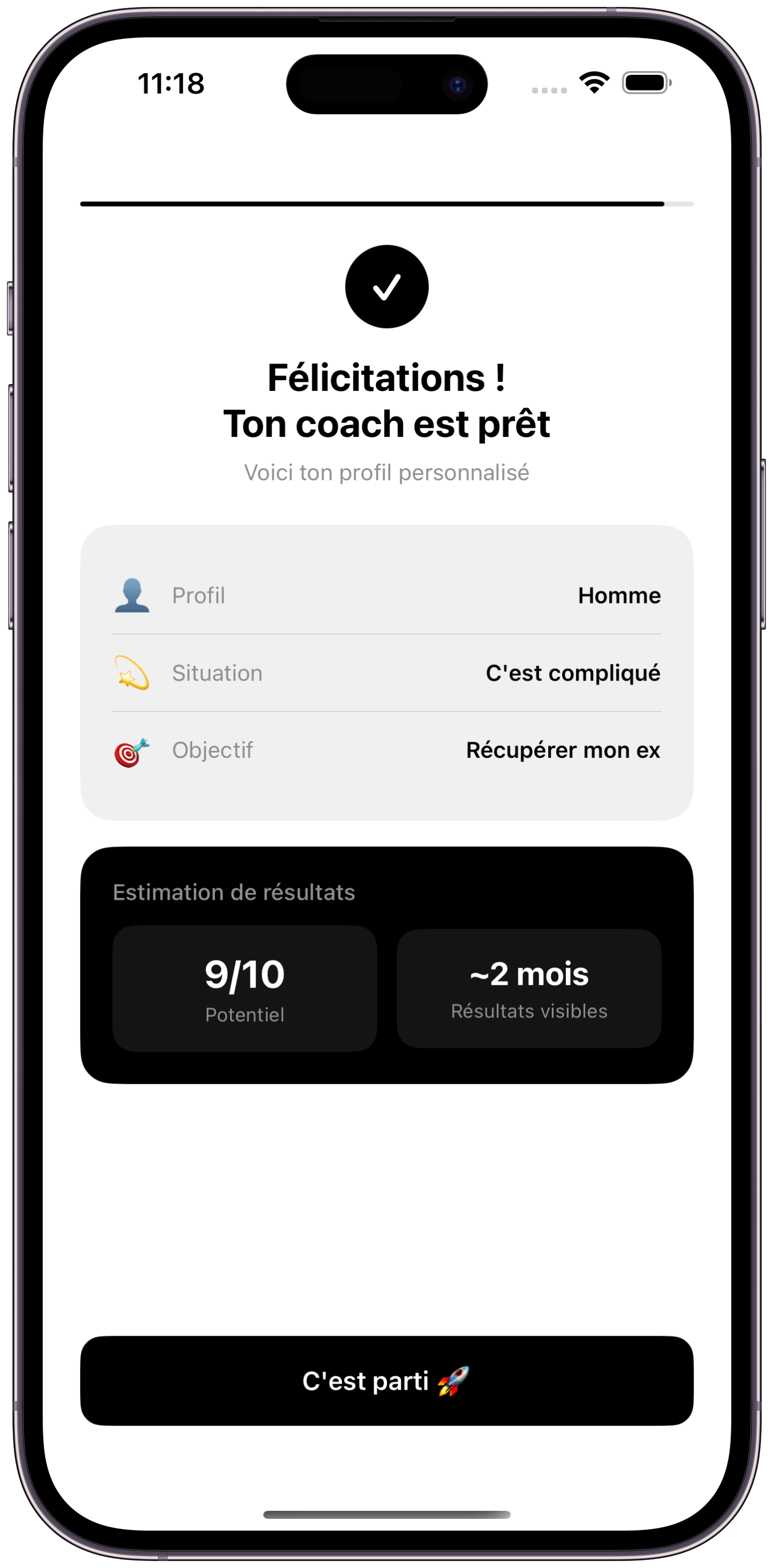Select the blue person Profil icon
The height and width of the screenshot is (1568, 774).
point(133,595)
